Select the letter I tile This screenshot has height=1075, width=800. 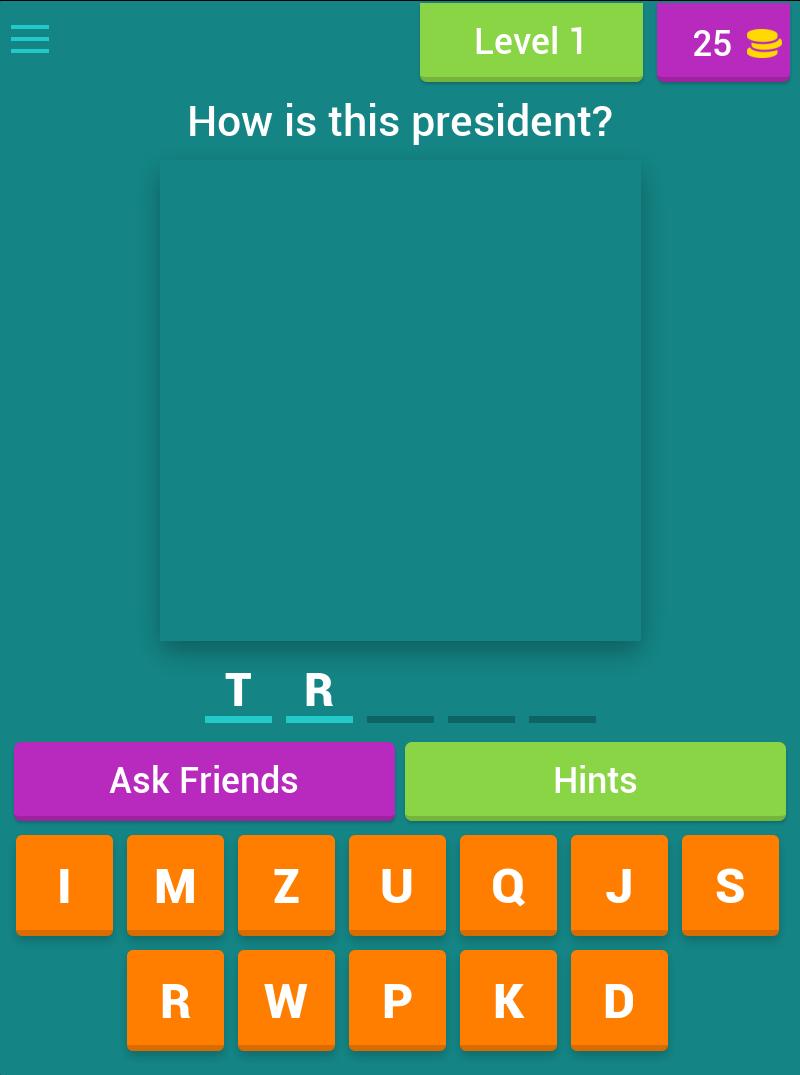coord(64,885)
